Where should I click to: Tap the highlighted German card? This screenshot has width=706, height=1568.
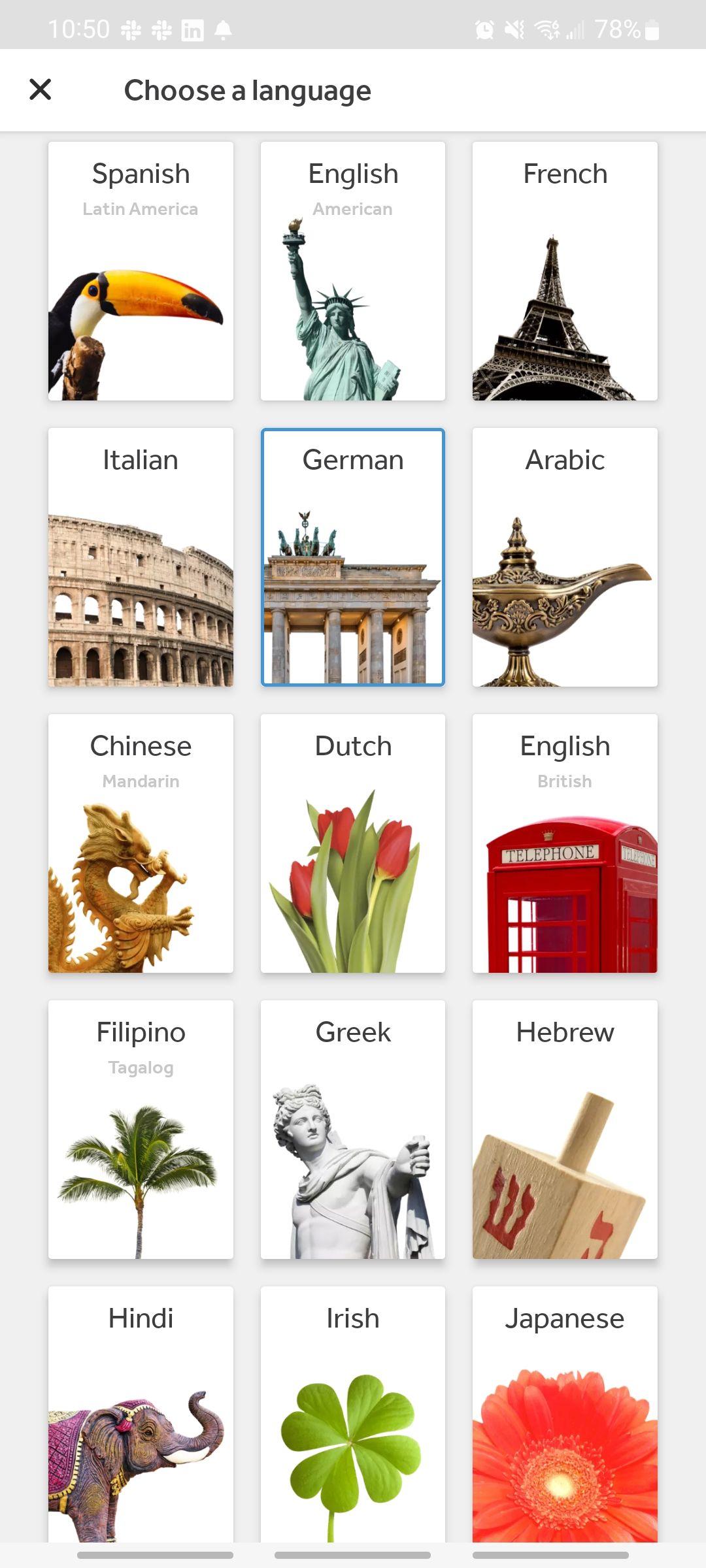click(353, 557)
